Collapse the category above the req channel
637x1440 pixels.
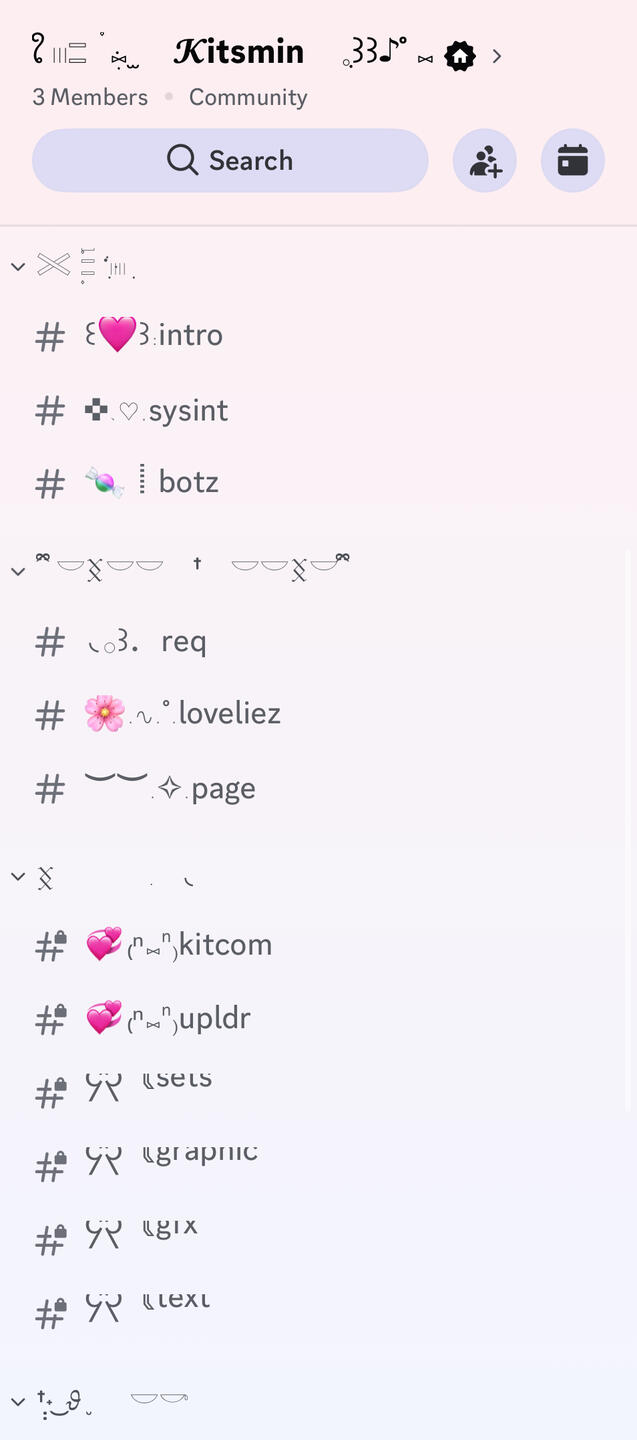(18, 571)
